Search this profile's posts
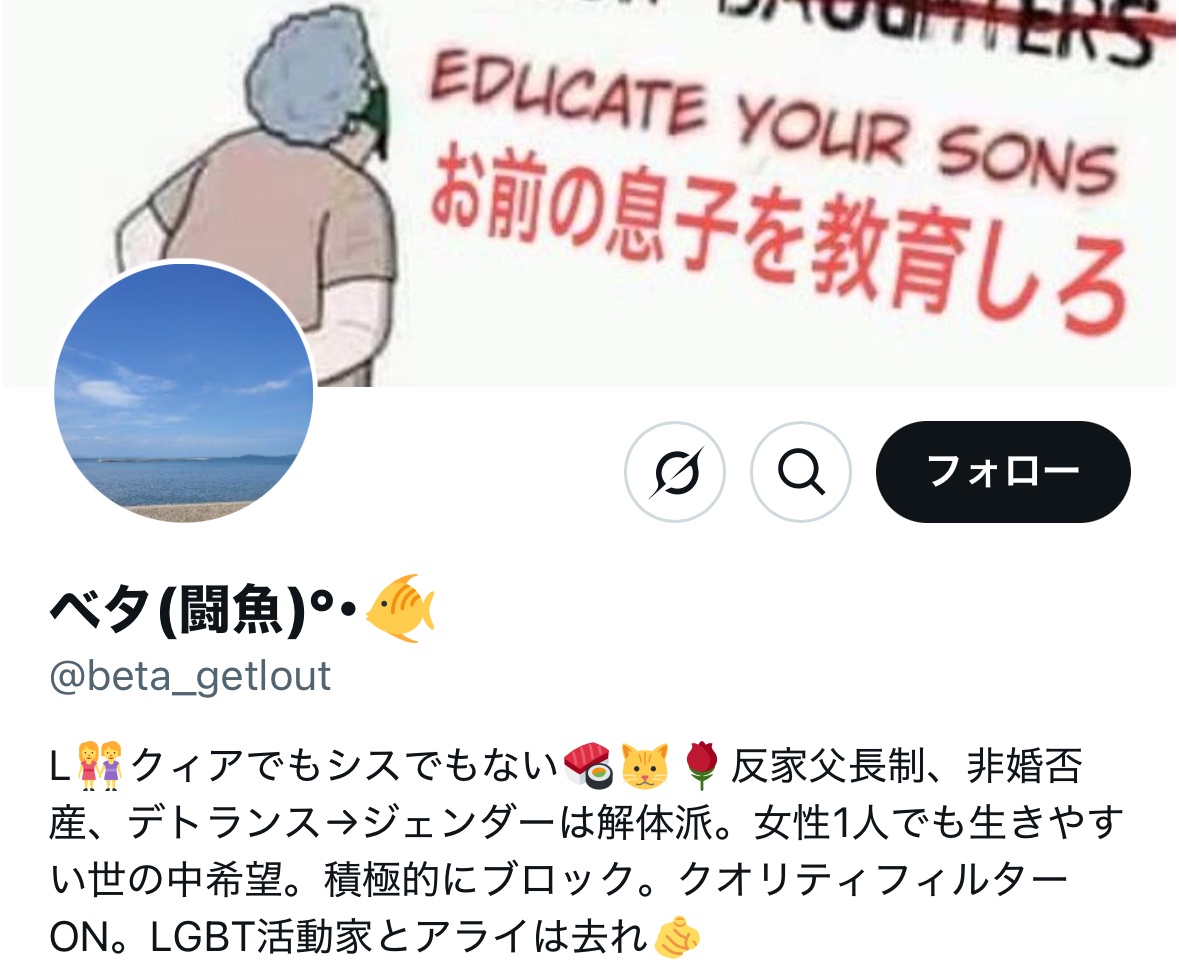This screenshot has width=1179, height=976. [x=800, y=471]
